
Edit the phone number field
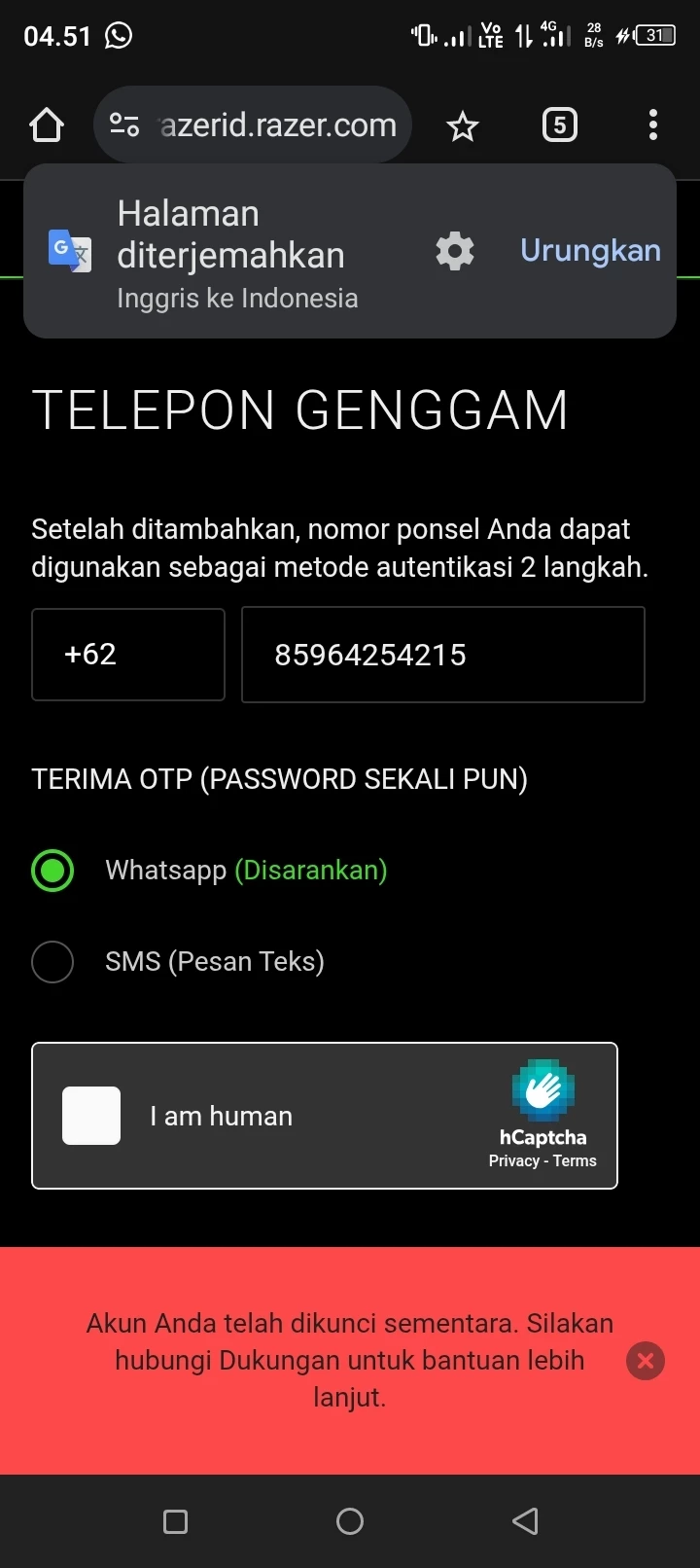442,655
